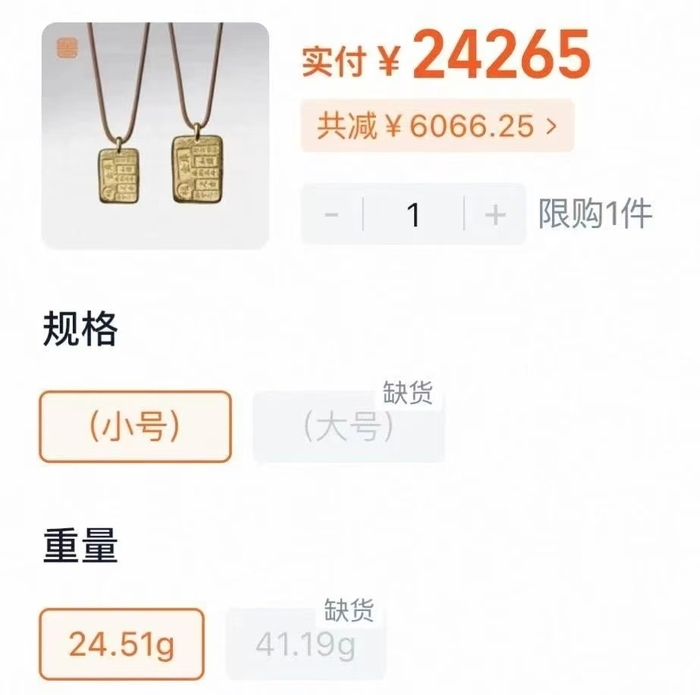This screenshot has width=700, height=695.
Task: Increase quantity with the plus button
Action: 495,214
